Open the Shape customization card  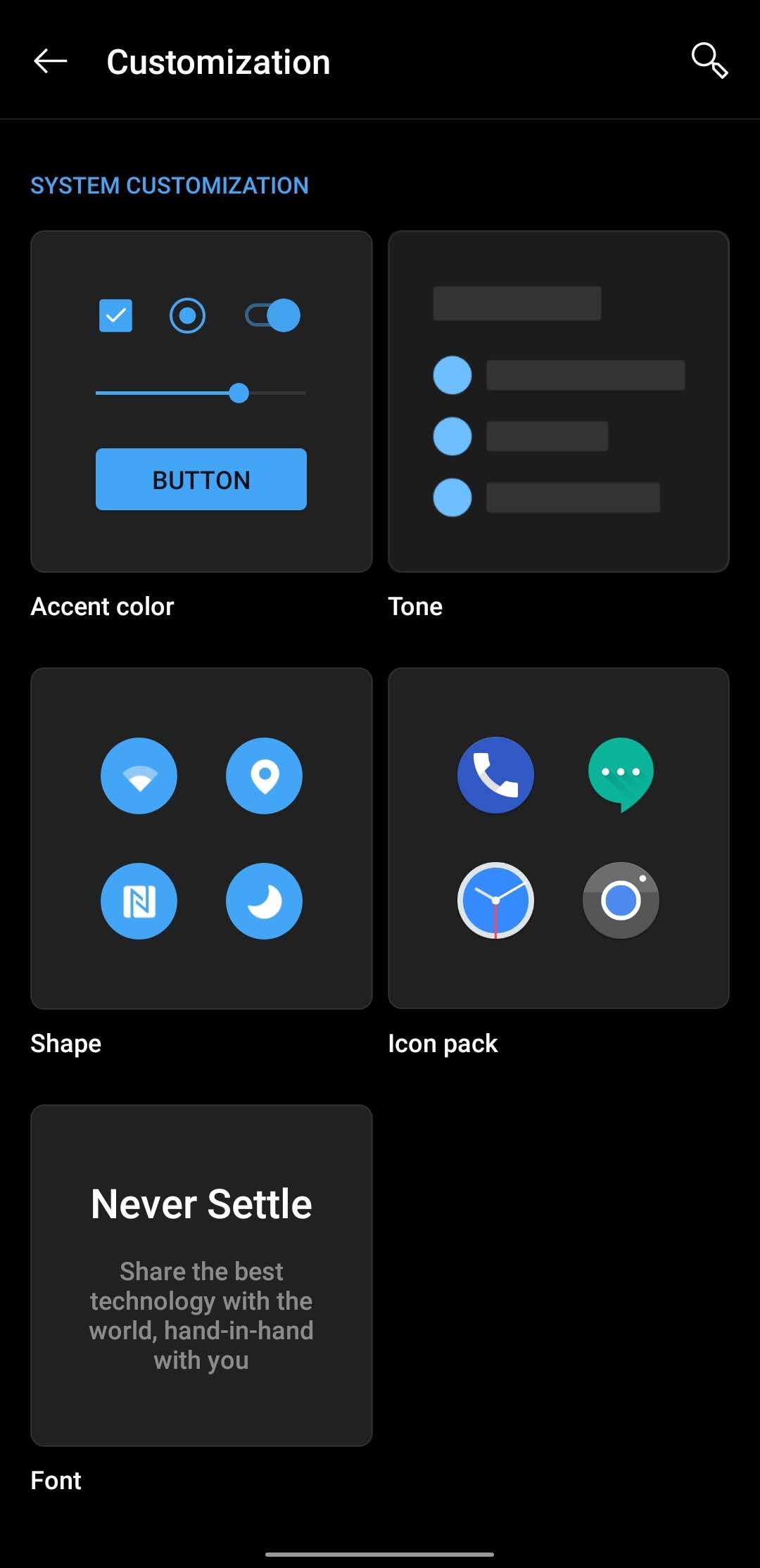[201, 838]
